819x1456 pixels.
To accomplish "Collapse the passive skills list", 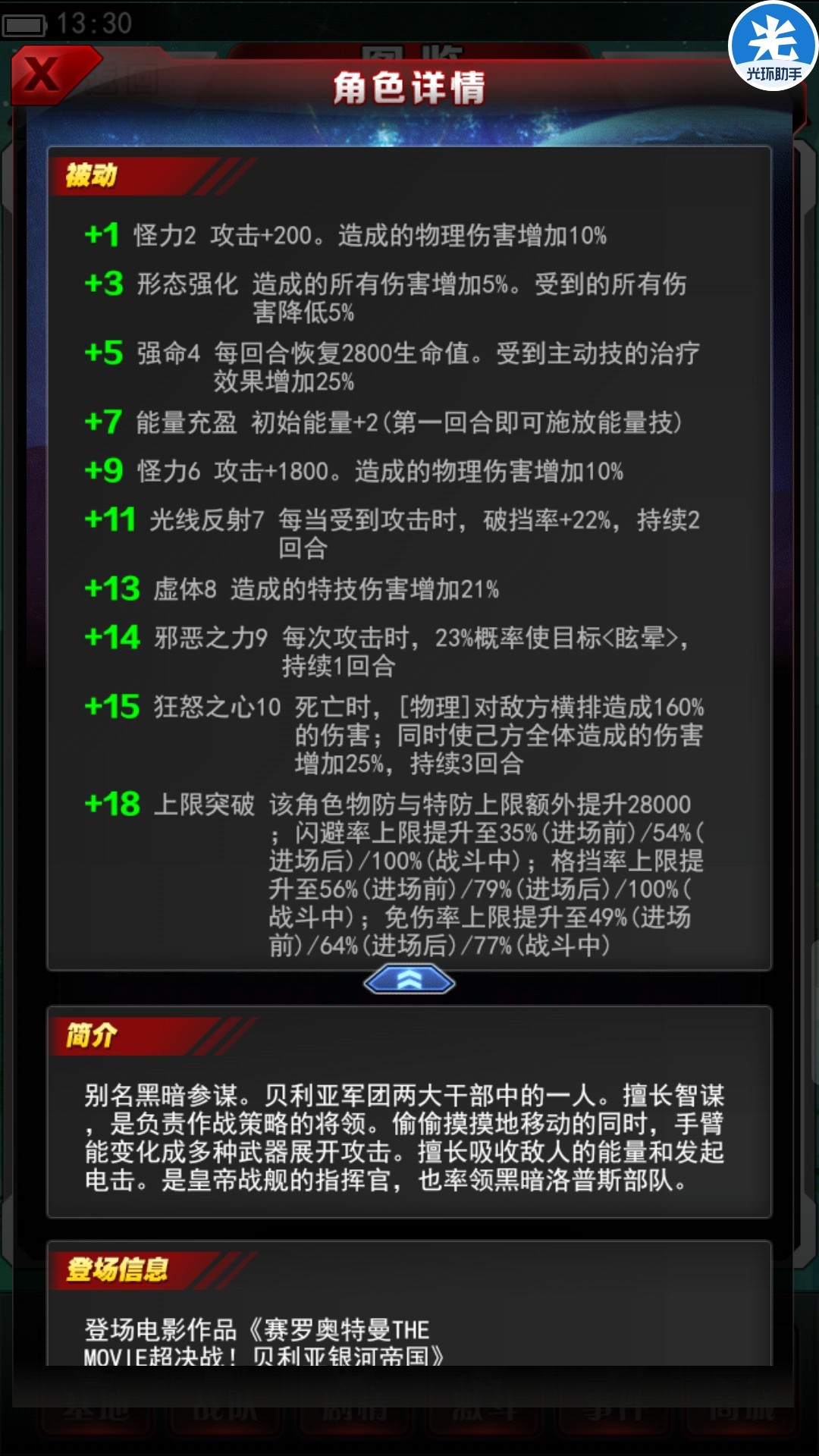I will click(409, 981).
